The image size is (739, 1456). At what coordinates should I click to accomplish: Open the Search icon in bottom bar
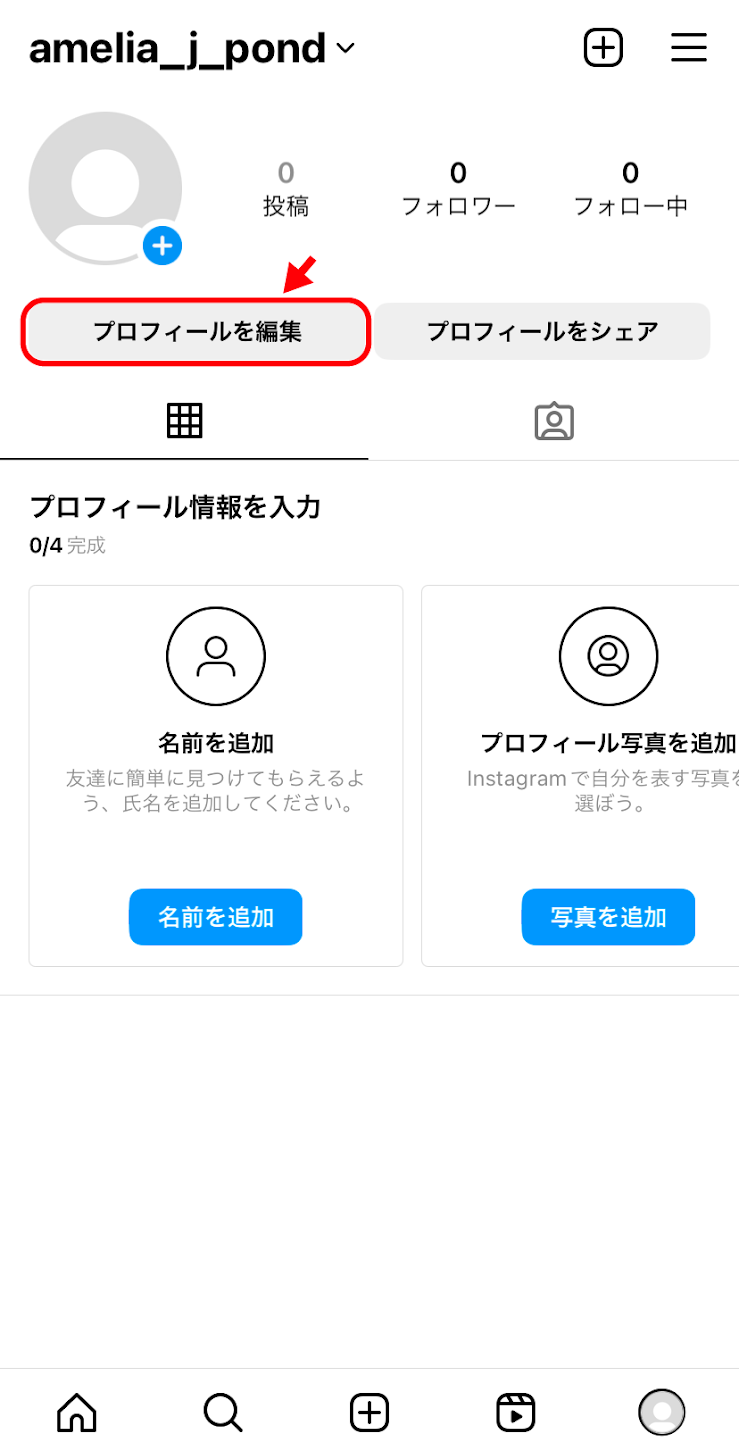tap(222, 1412)
